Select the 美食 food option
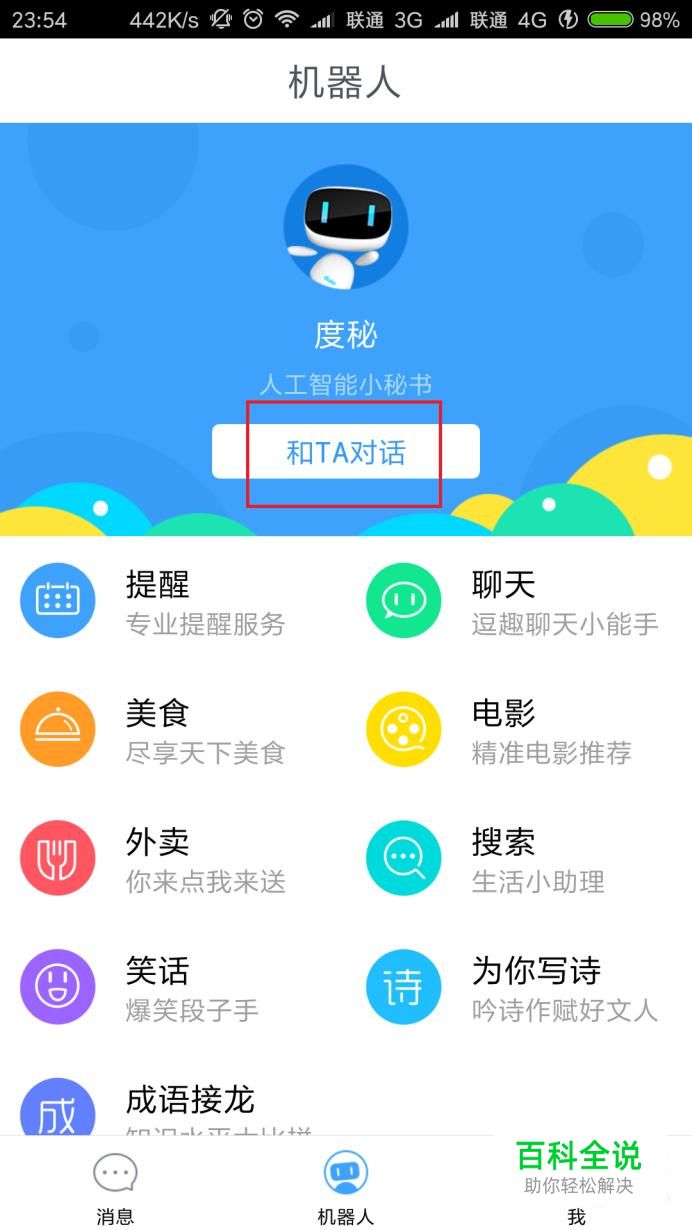The height and width of the screenshot is (1230, 692). [x=173, y=730]
